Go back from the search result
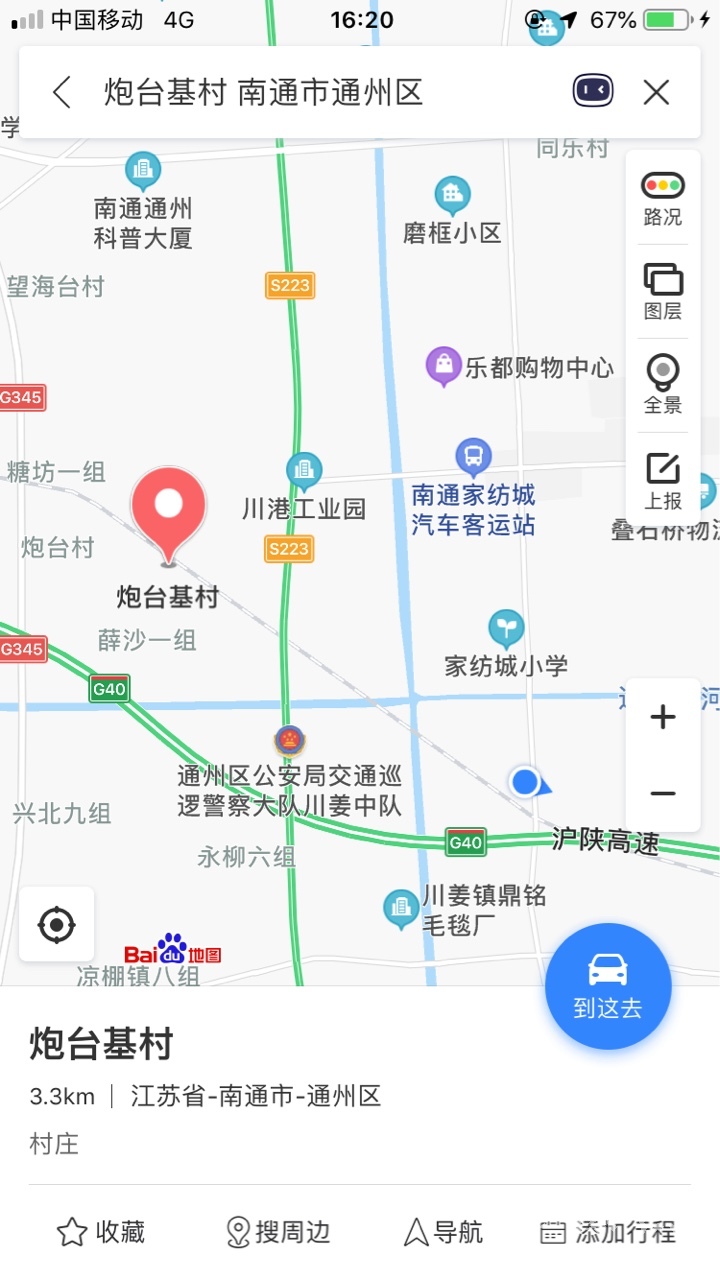 (62, 93)
